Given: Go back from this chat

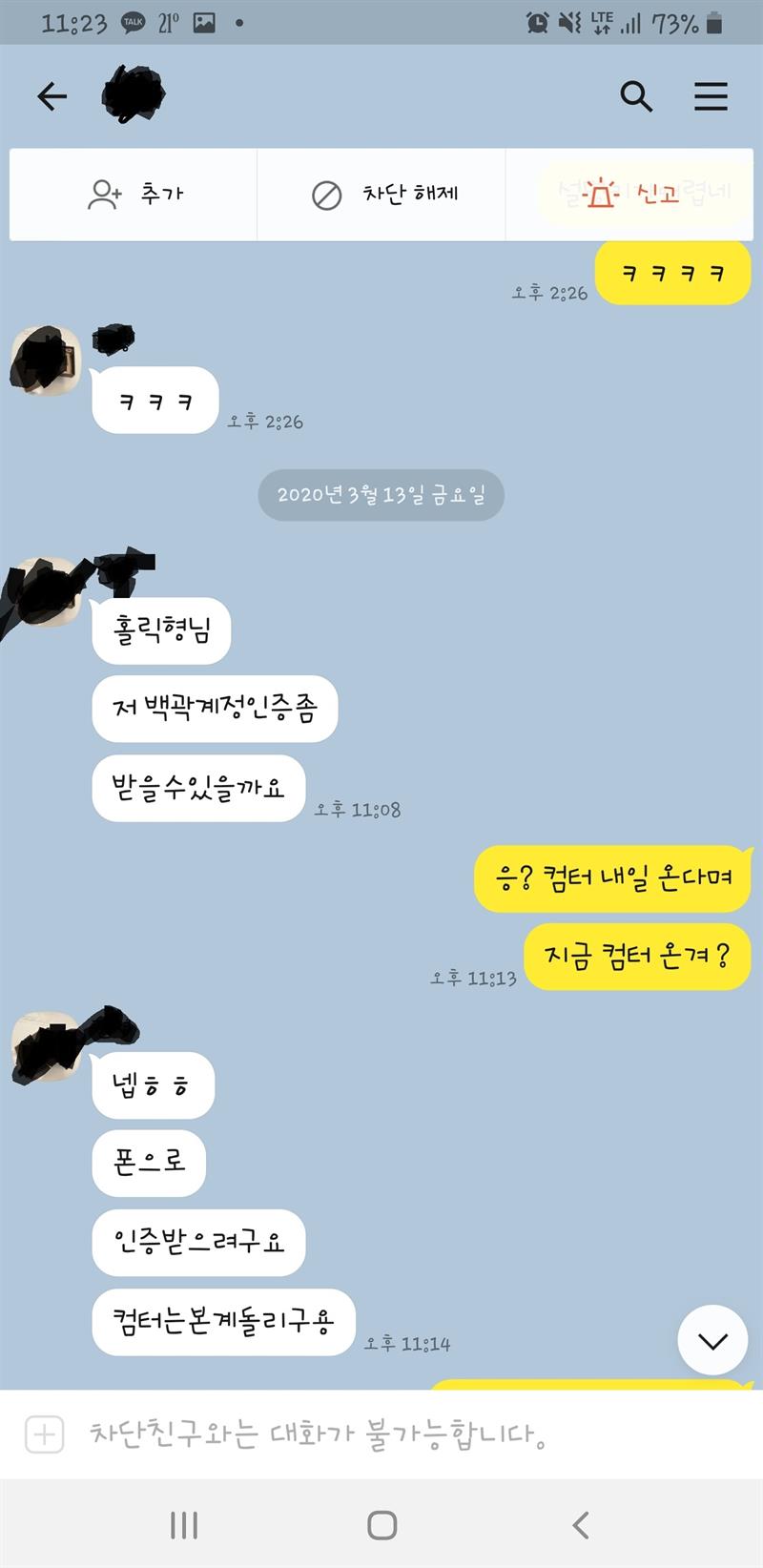Looking at the screenshot, I should (52, 96).
